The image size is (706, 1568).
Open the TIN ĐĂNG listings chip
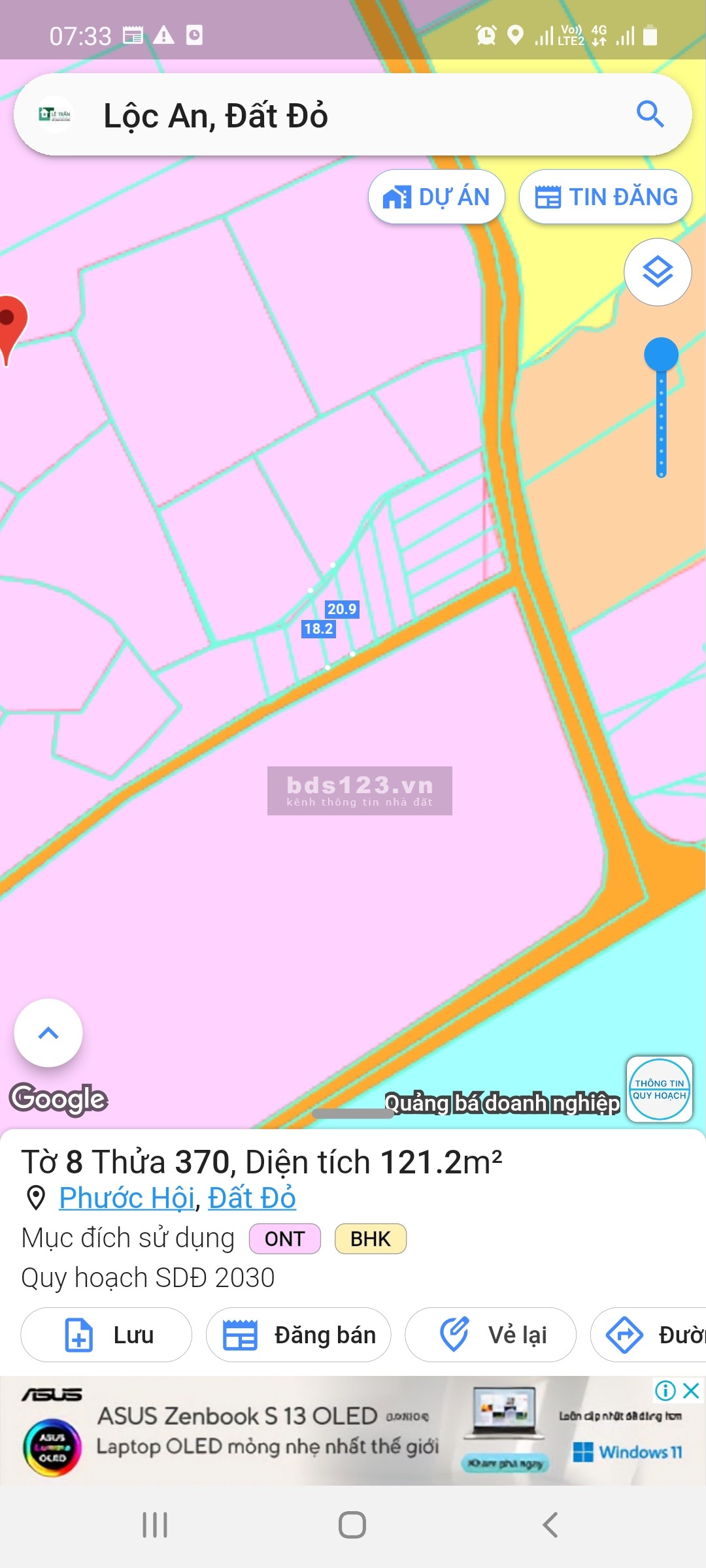(605, 197)
